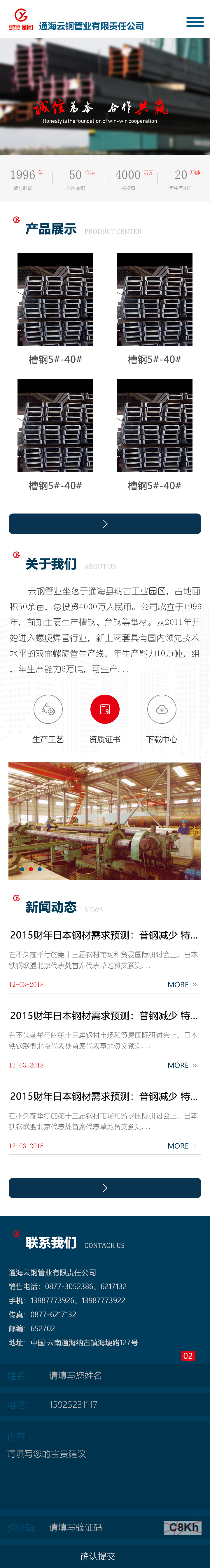Tap the arrow button below the news list

(x=105, y=1188)
